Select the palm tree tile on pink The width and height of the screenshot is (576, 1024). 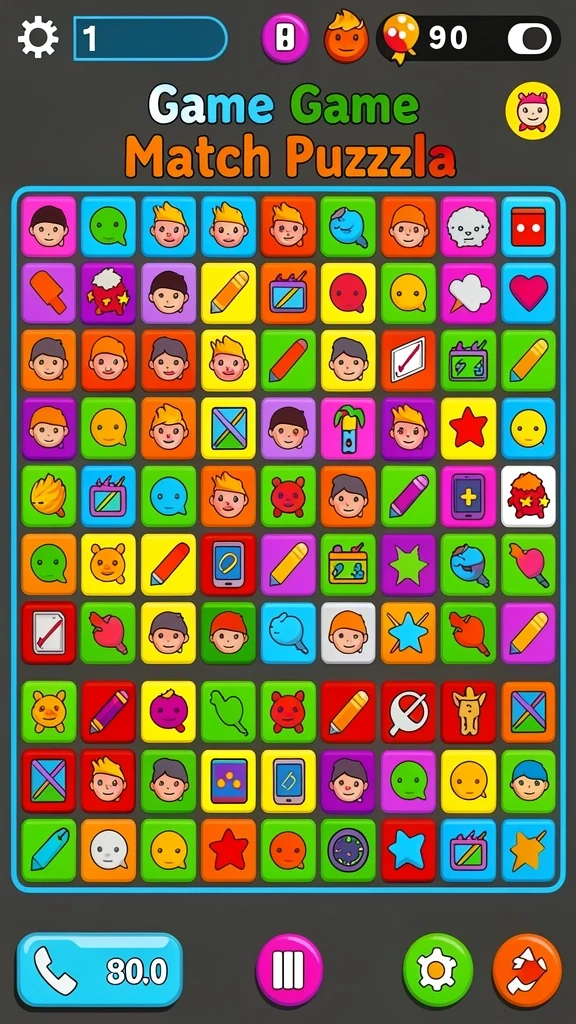(x=348, y=428)
